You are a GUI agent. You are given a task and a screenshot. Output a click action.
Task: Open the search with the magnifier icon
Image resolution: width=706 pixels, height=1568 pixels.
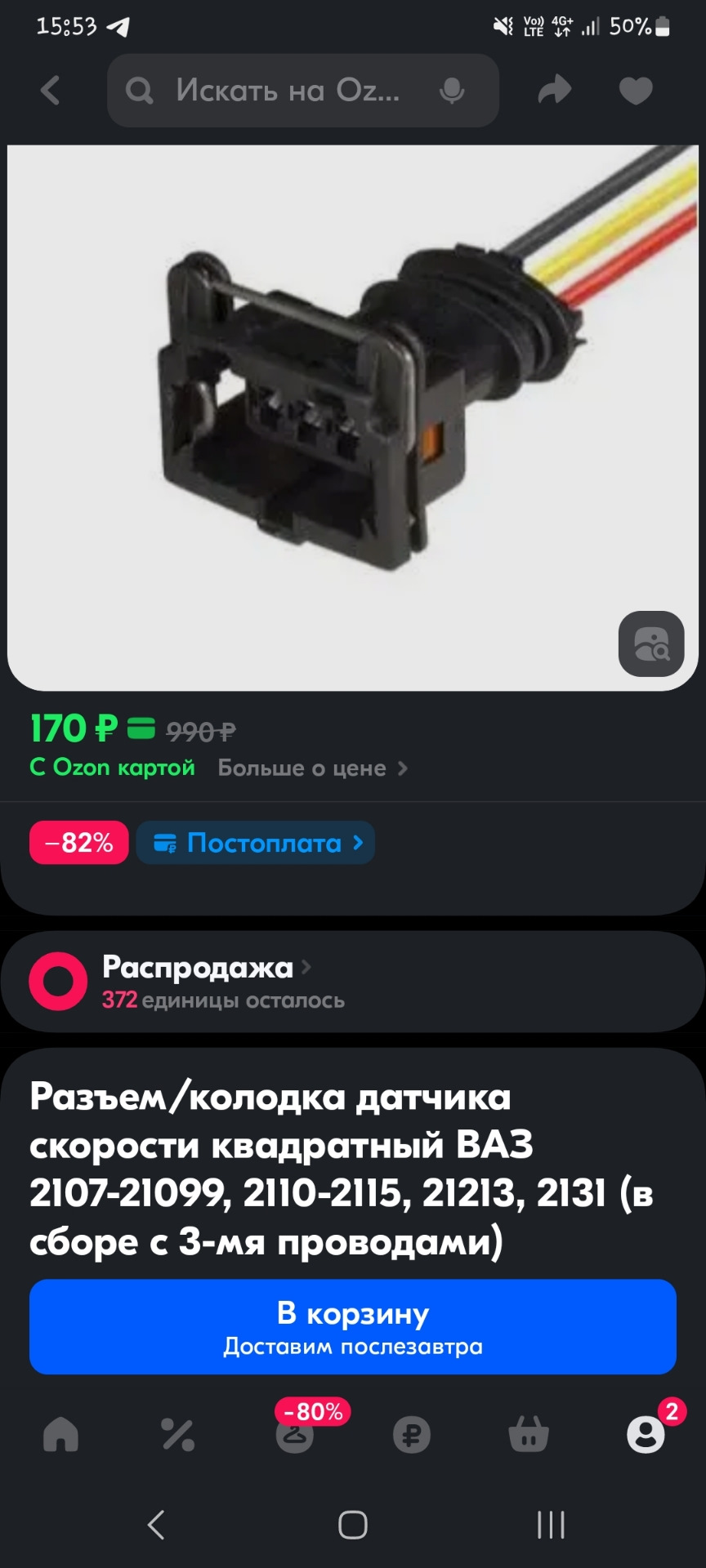[138, 91]
